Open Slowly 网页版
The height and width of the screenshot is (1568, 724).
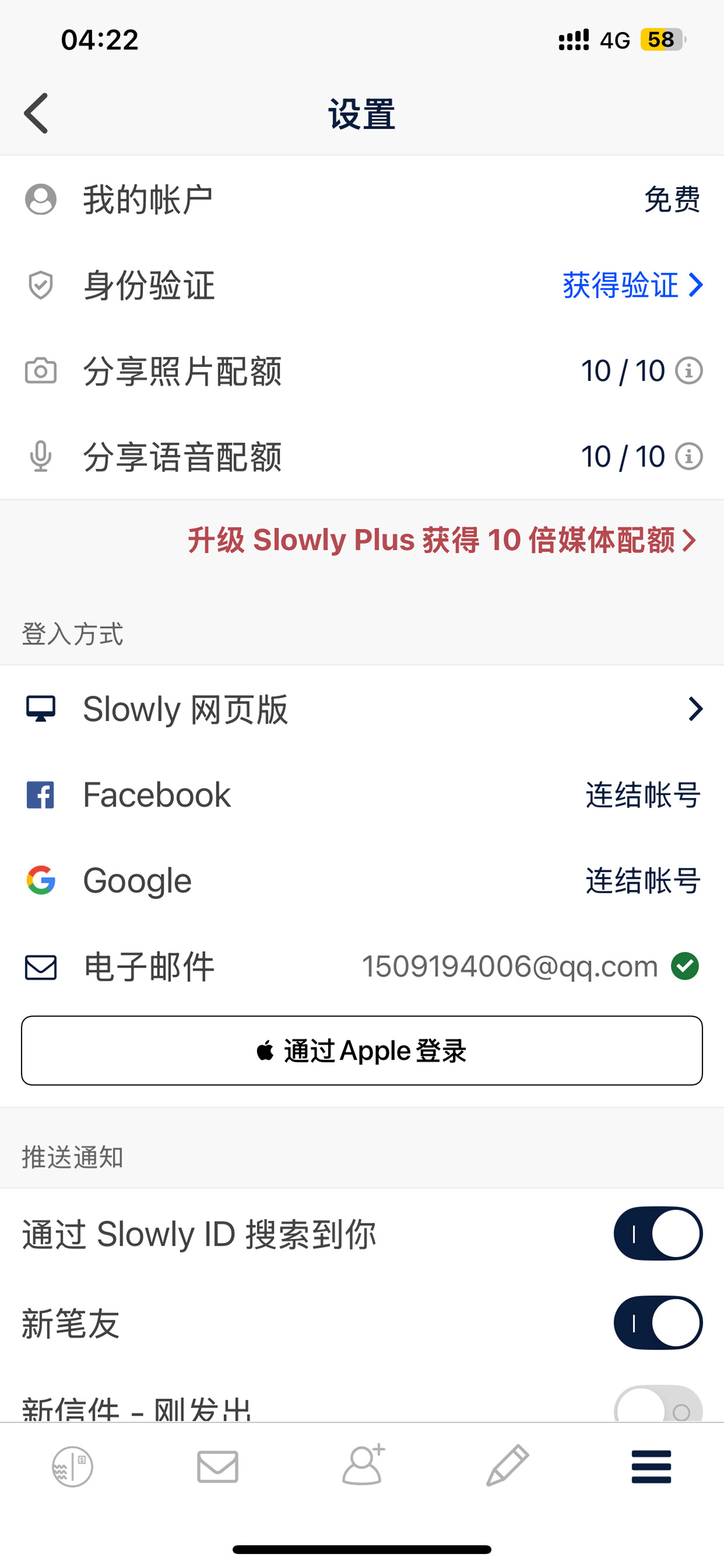362,709
